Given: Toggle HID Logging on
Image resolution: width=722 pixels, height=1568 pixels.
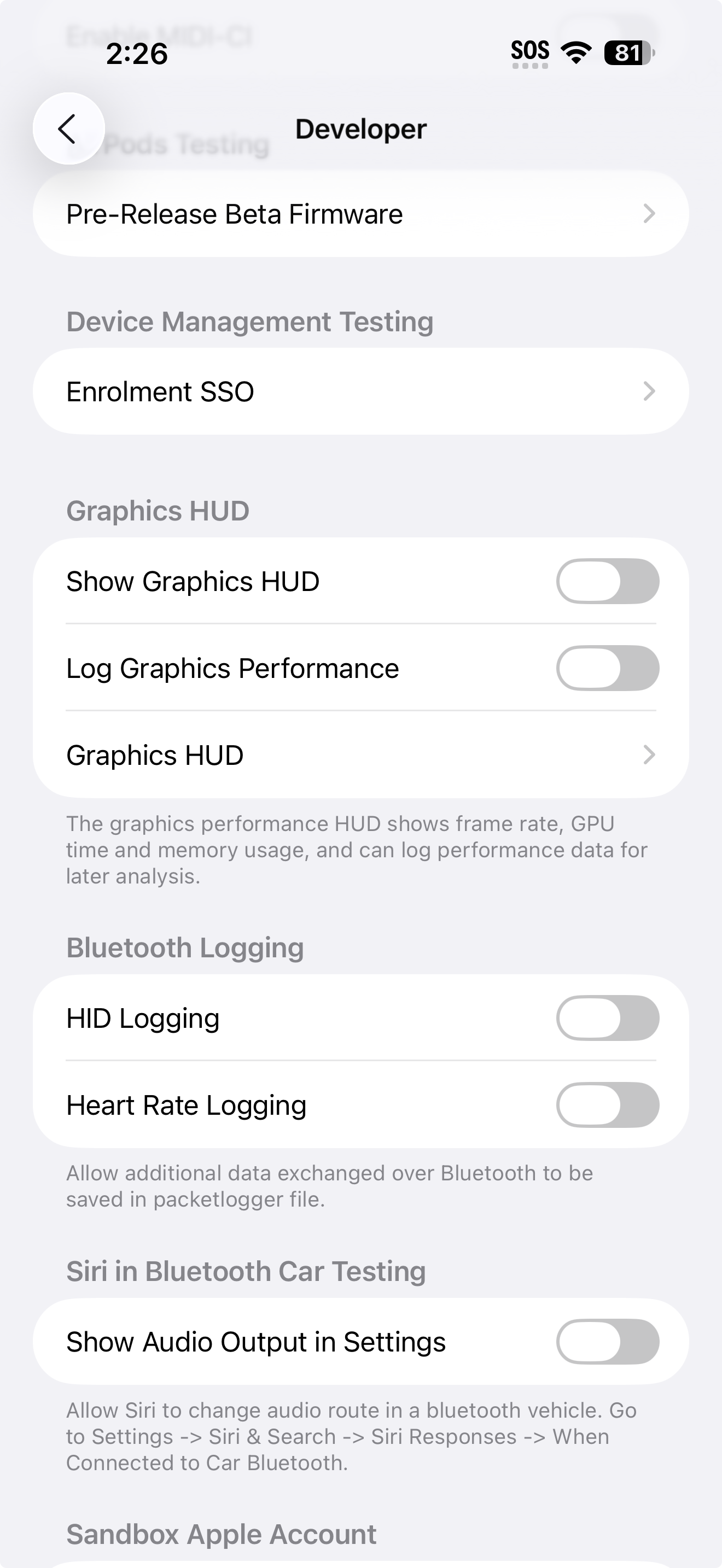Looking at the screenshot, I should click(x=607, y=1019).
